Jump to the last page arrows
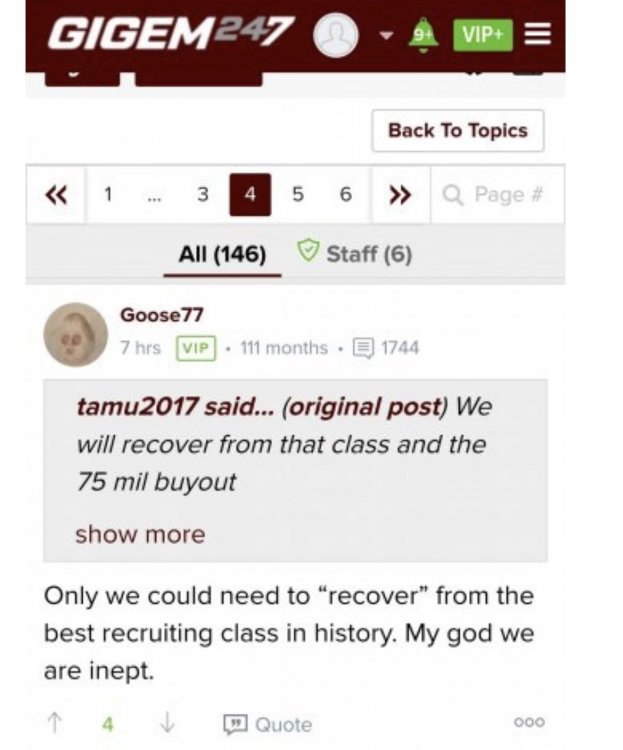This screenshot has height=750, width=623. [400, 195]
